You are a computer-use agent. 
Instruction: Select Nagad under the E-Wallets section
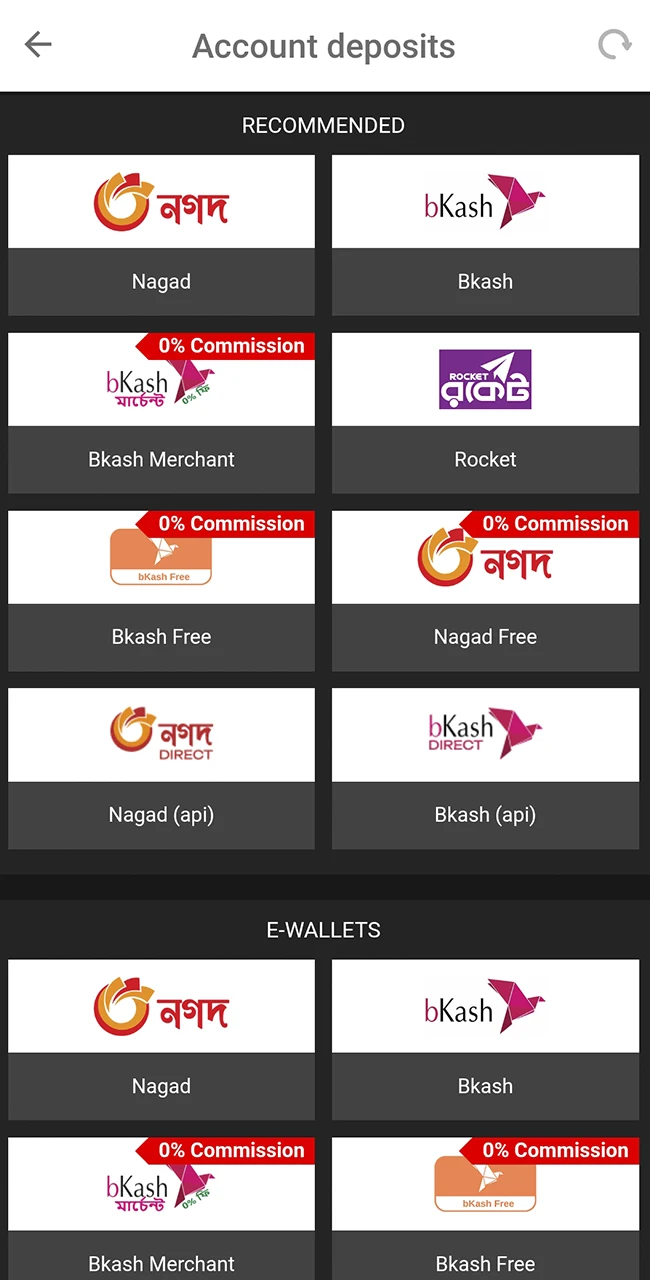click(161, 1040)
